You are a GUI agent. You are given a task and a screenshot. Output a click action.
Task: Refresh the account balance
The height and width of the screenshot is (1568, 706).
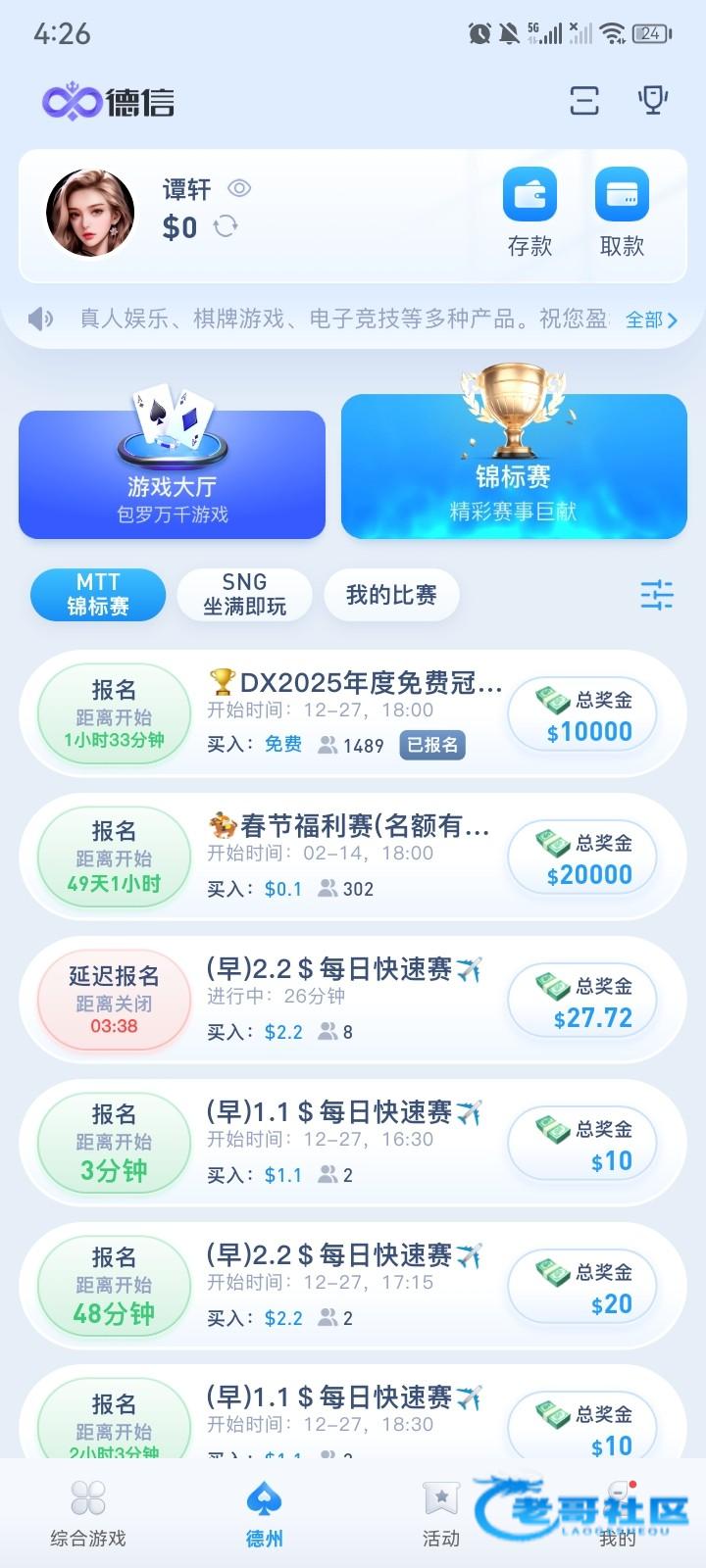tap(226, 226)
